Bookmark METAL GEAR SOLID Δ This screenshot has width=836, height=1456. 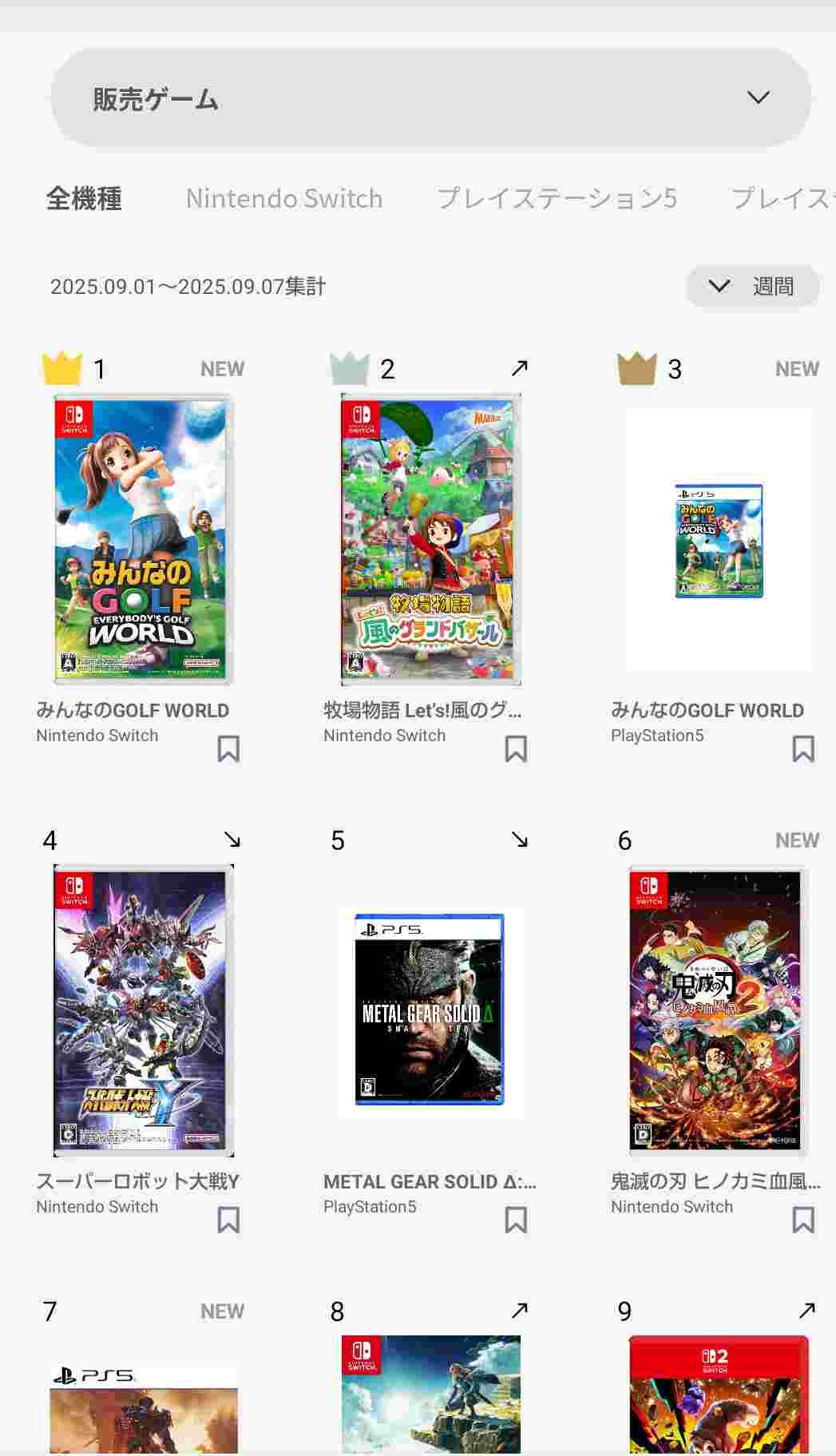[516, 1220]
